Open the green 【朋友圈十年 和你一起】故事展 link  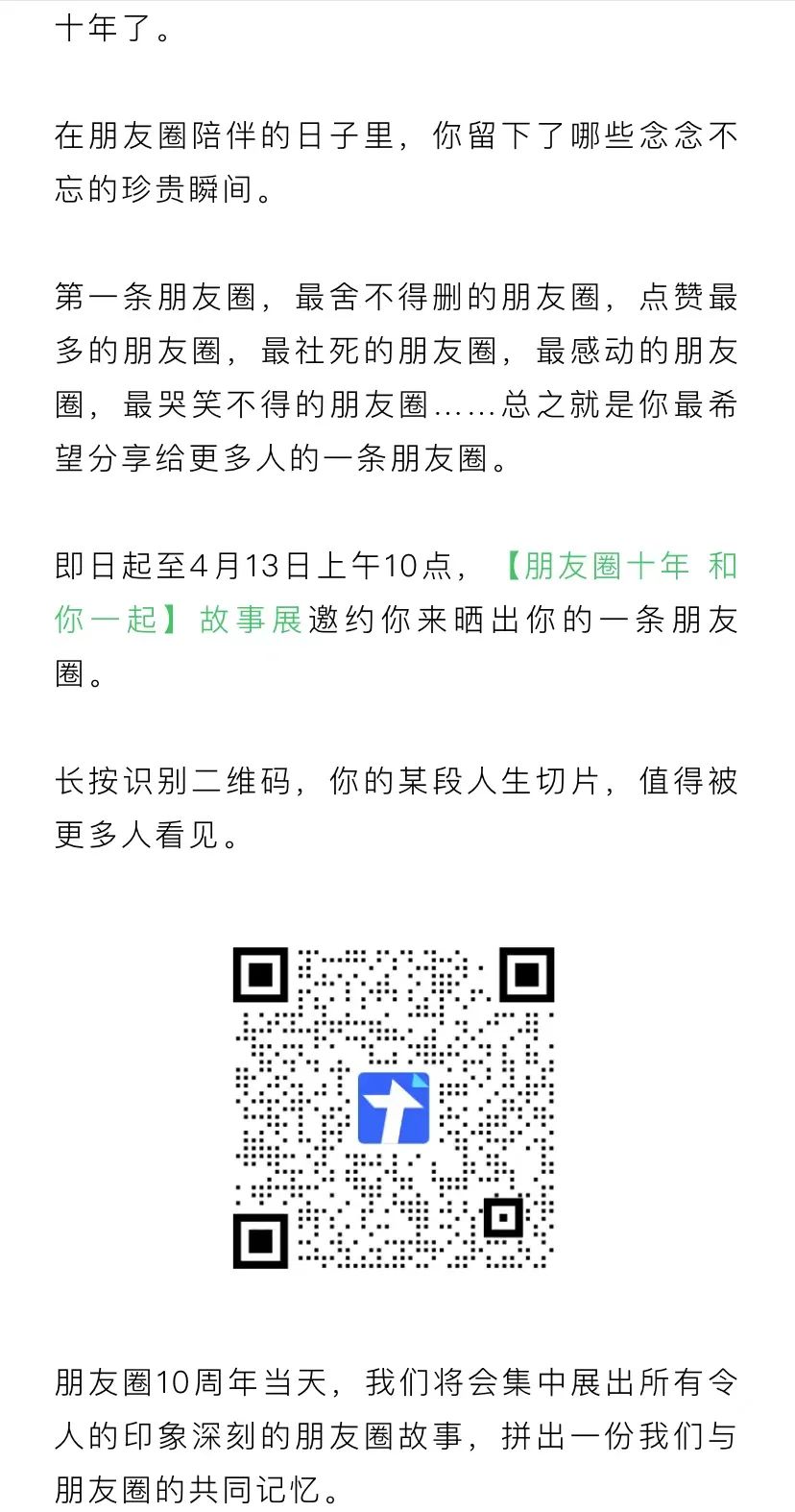pyautogui.click(x=179, y=619)
